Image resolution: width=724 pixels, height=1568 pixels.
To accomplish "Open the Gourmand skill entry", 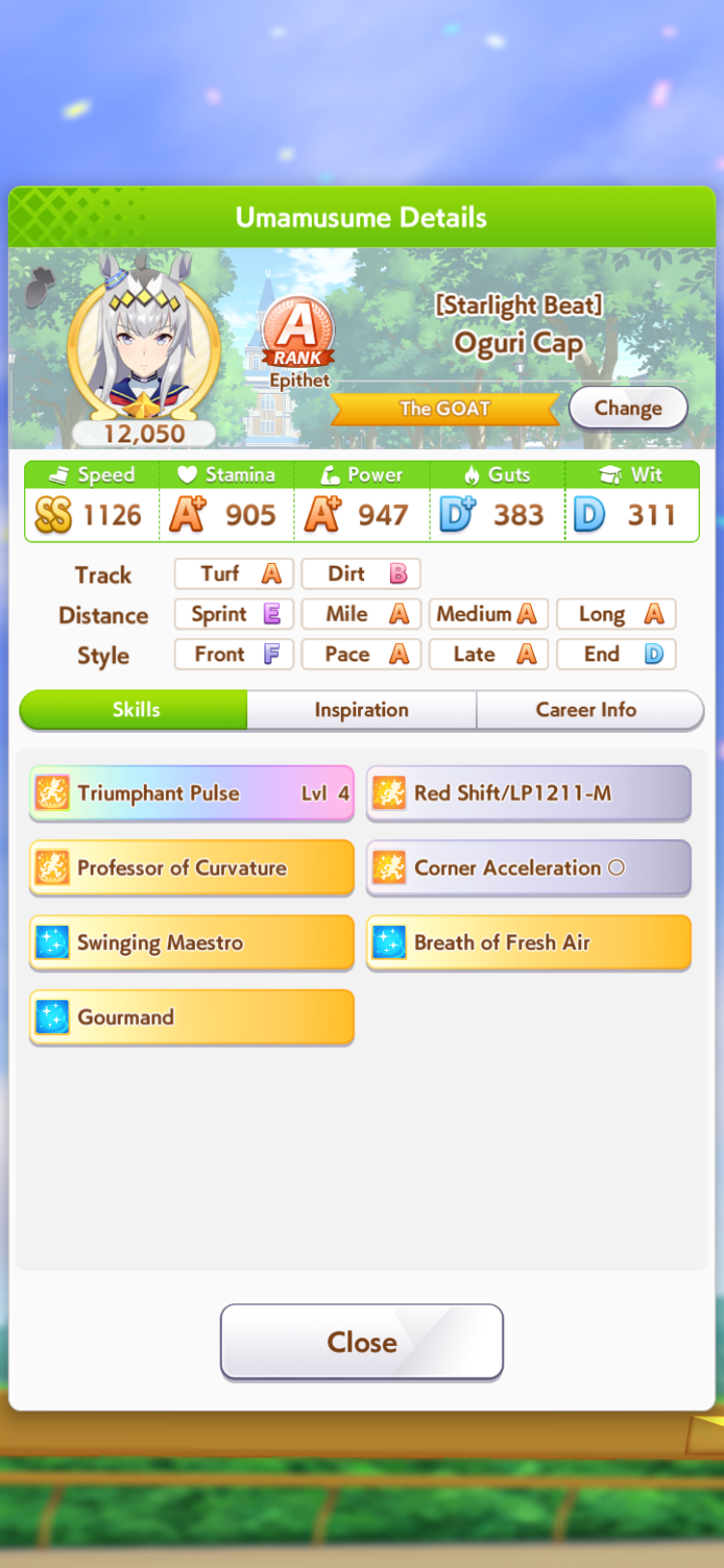I will click(x=192, y=1017).
